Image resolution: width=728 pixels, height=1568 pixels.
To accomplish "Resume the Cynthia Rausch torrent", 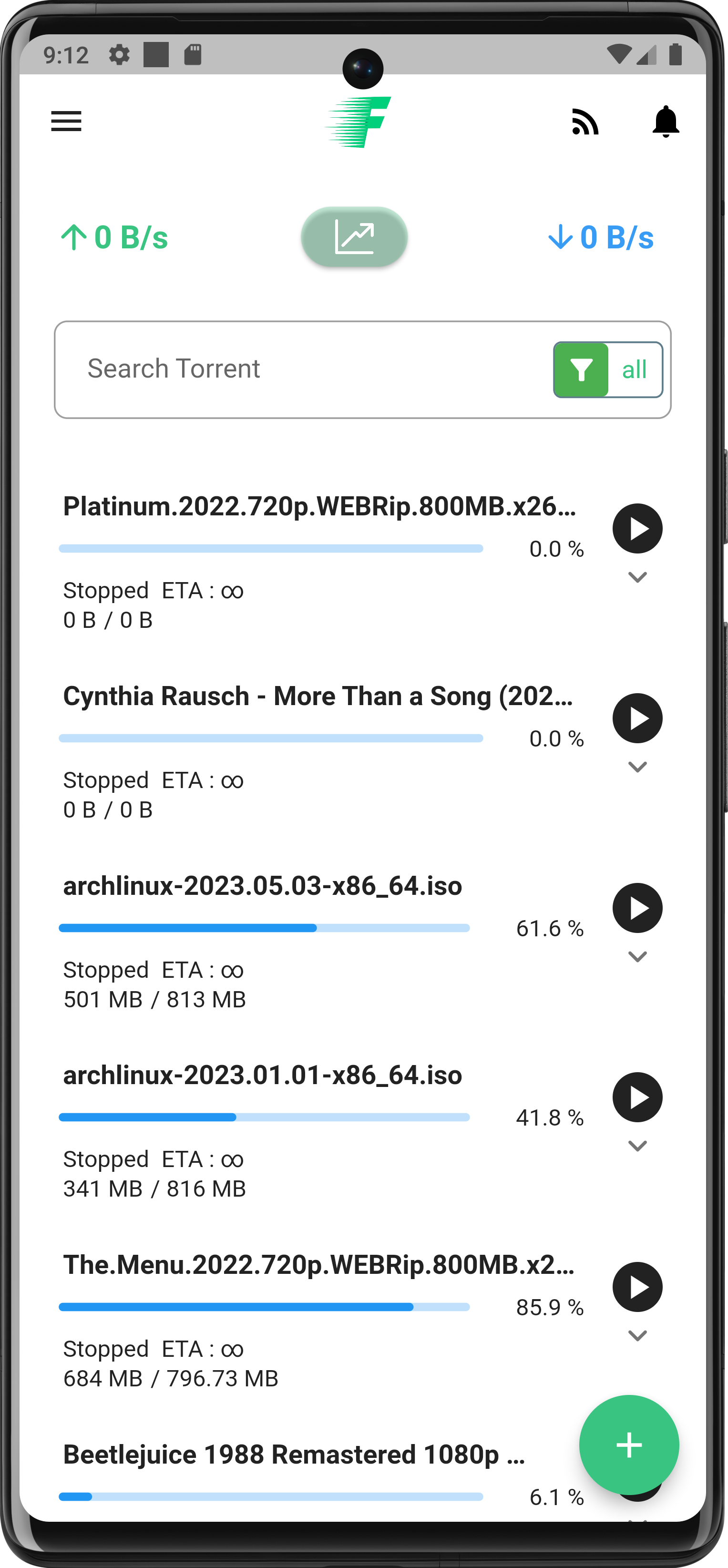I will point(636,719).
